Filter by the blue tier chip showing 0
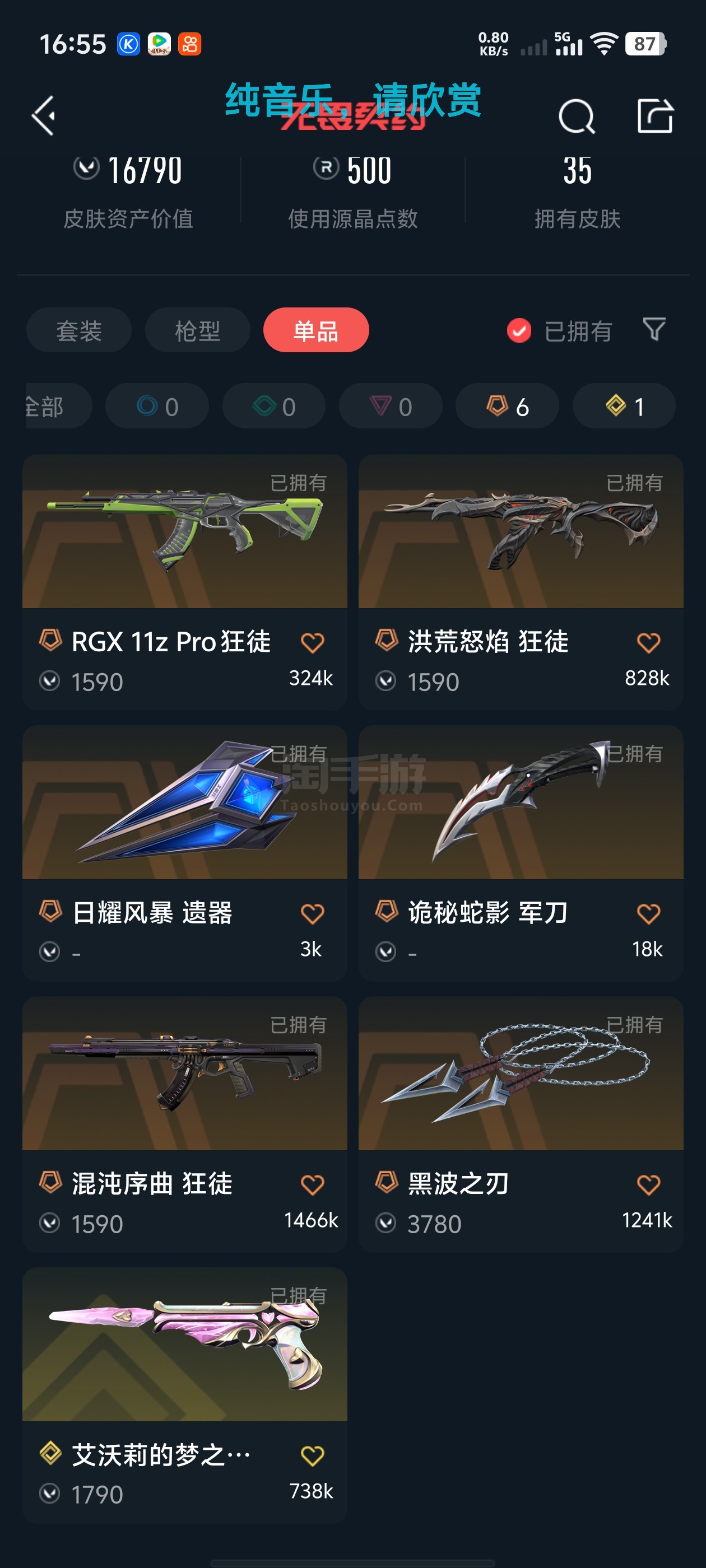The width and height of the screenshot is (706, 1568). tap(156, 406)
